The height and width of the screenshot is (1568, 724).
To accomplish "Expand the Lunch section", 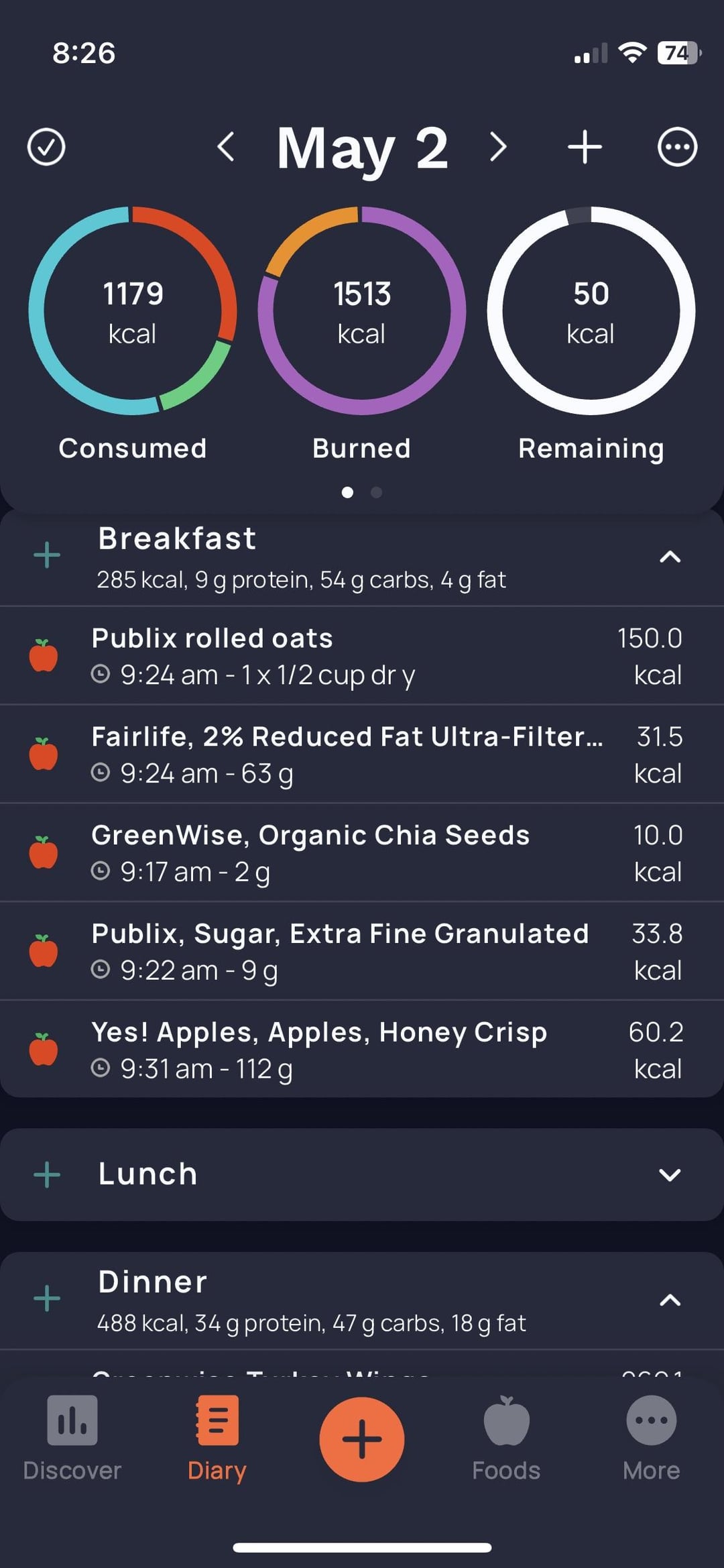I will click(670, 1175).
